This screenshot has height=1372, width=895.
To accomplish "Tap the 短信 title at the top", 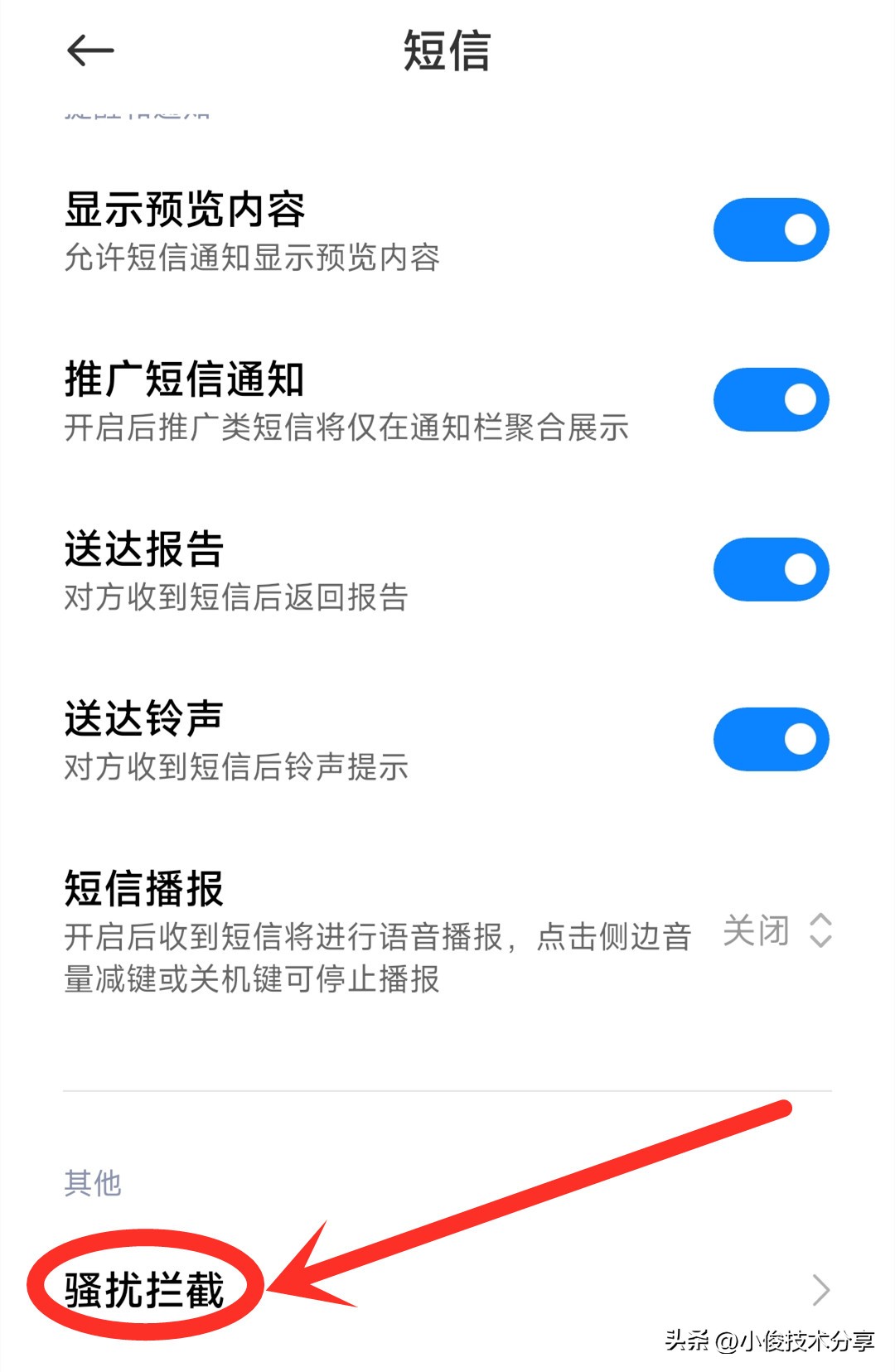I will pos(447,51).
